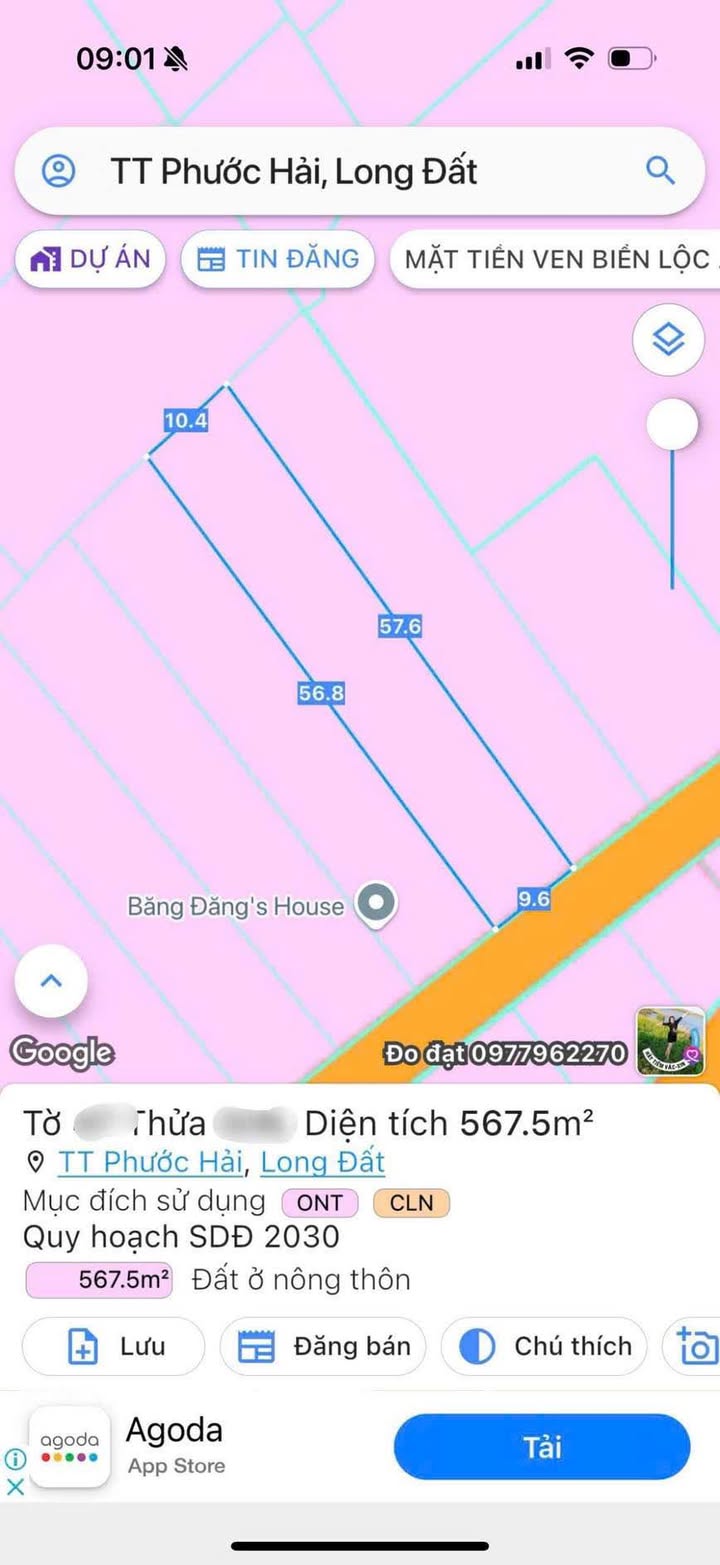Open Chú thích legend

(x=545, y=1347)
